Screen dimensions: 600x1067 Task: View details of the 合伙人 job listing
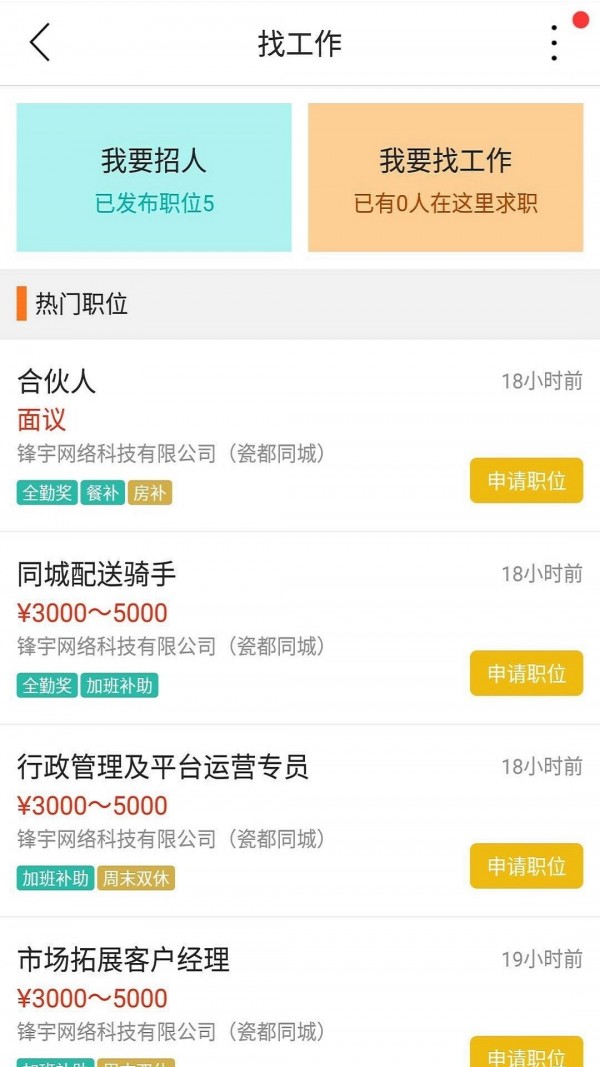pyautogui.click(x=57, y=381)
